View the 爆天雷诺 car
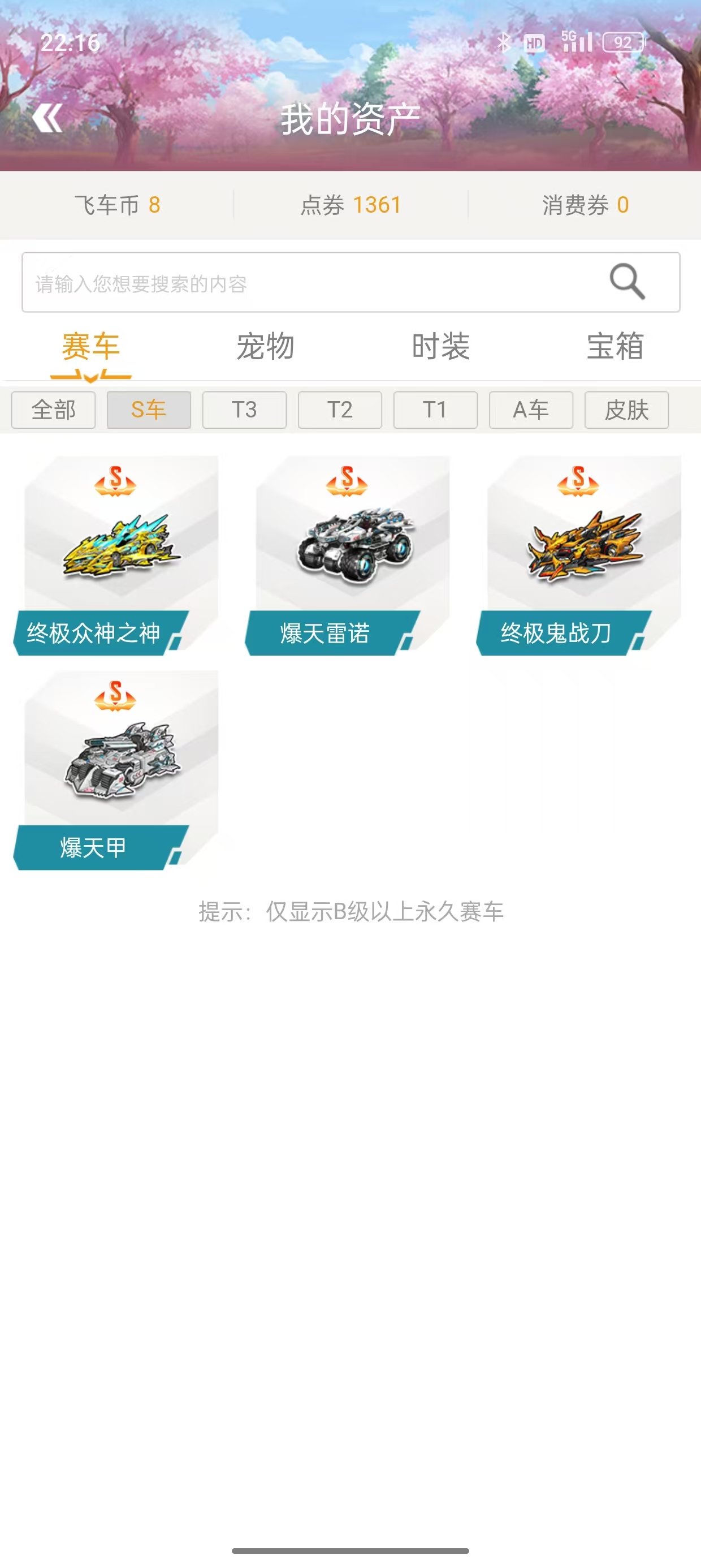The image size is (701, 1568). click(x=347, y=555)
